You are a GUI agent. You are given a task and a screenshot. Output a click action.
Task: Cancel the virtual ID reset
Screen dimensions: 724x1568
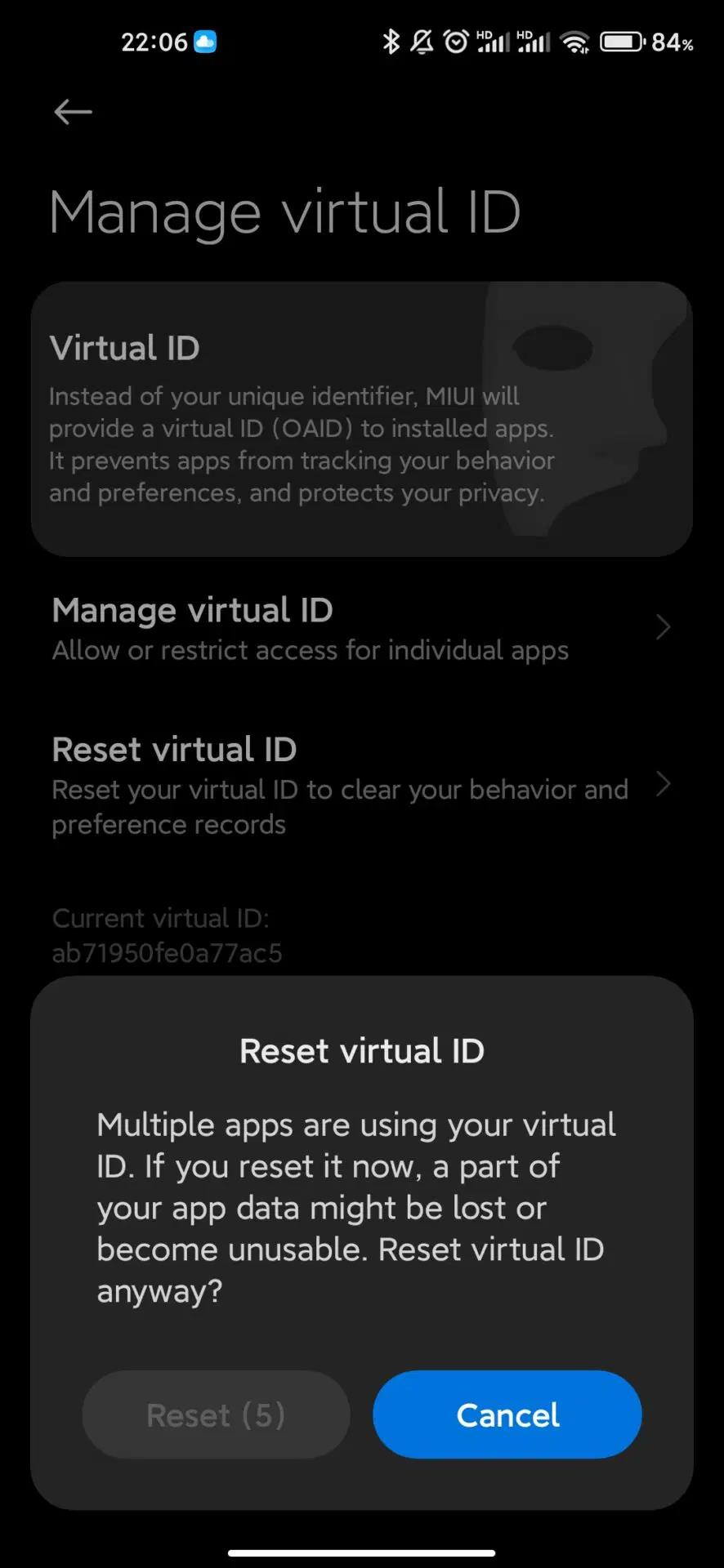tap(507, 1414)
